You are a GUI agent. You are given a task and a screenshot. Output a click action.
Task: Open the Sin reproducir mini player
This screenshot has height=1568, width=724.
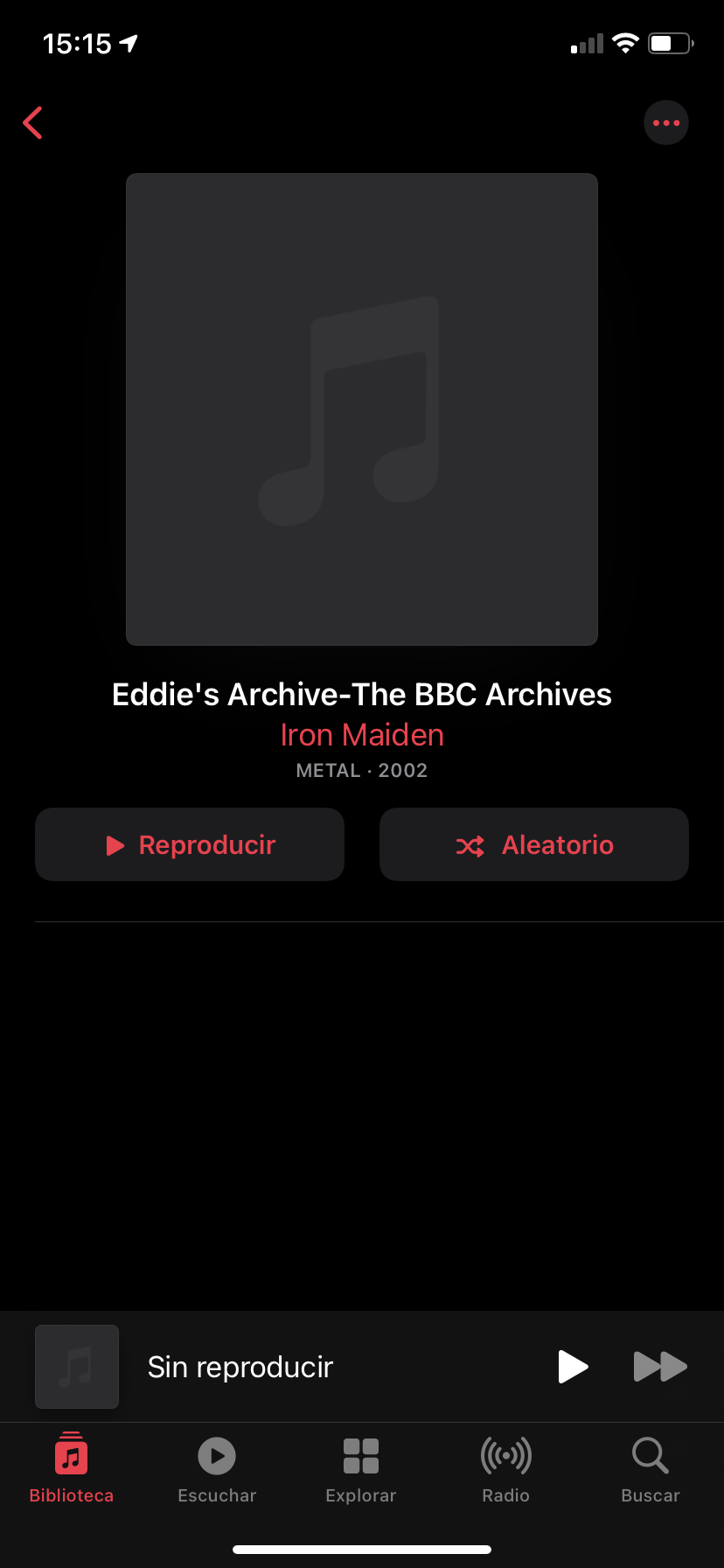(x=240, y=1367)
